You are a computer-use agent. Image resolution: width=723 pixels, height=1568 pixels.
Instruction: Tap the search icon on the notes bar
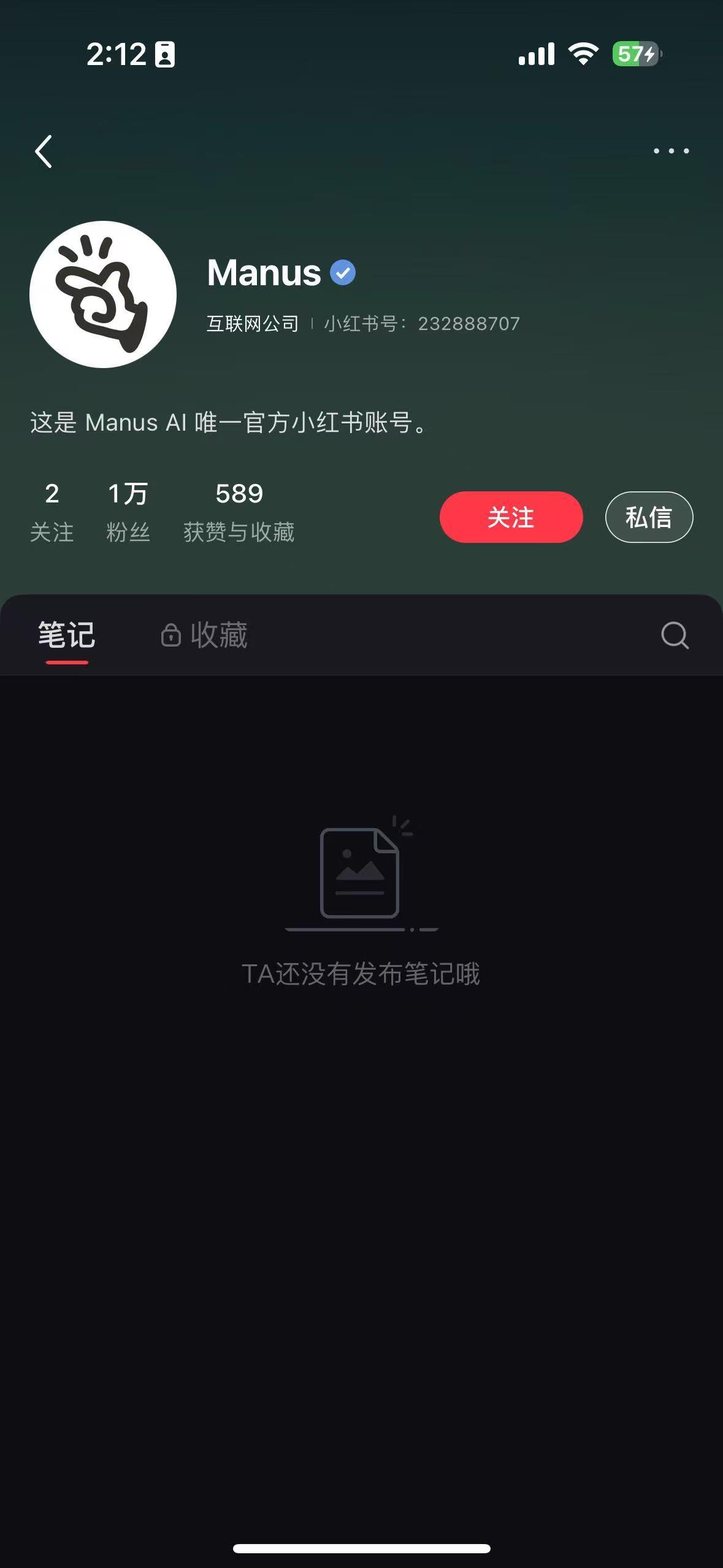tap(675, 635)
